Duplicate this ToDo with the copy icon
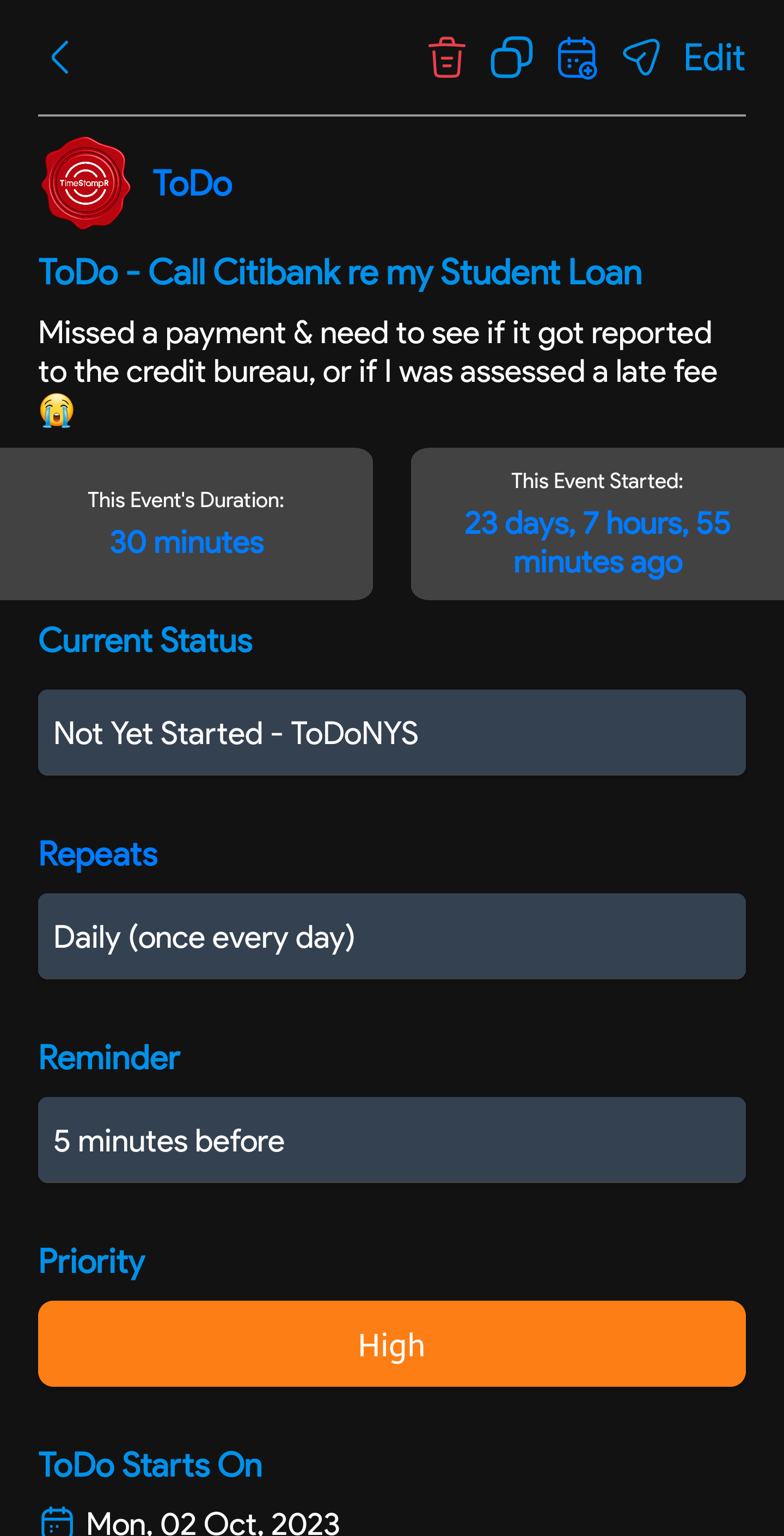Image resolution: width=784 pixels, height=1536 pixels. (512, 58)
